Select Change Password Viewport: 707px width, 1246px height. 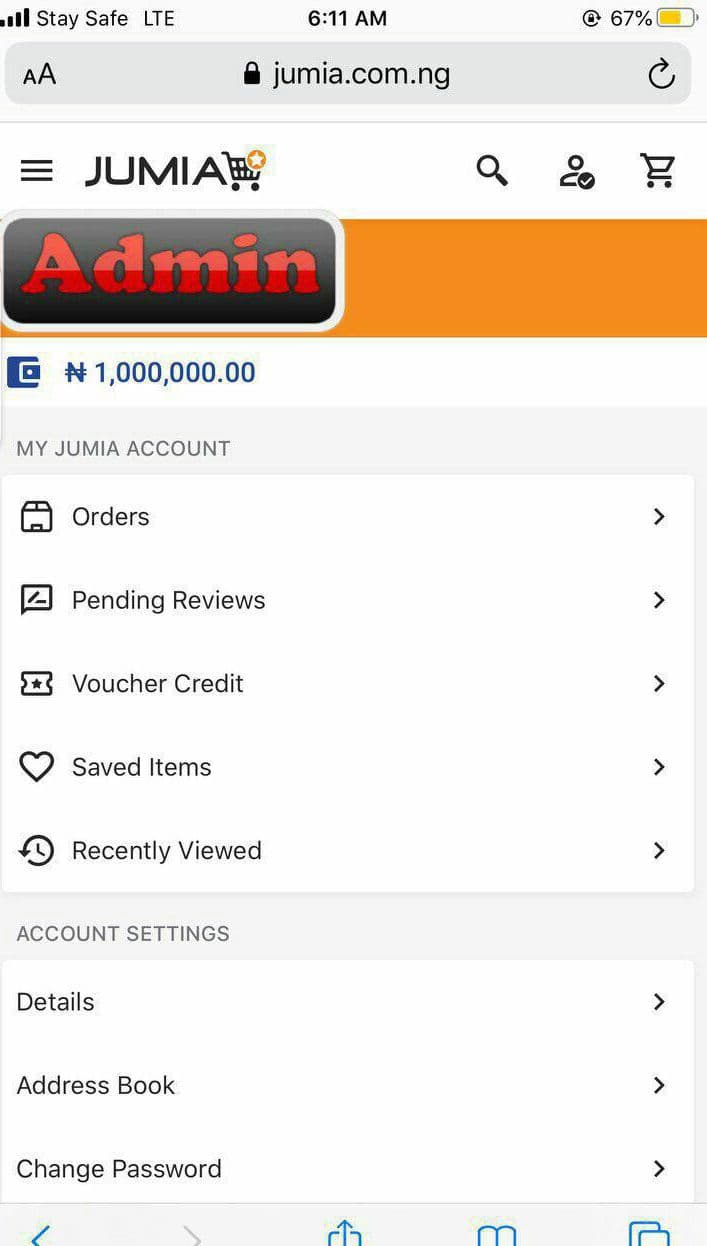[347, 1169]
